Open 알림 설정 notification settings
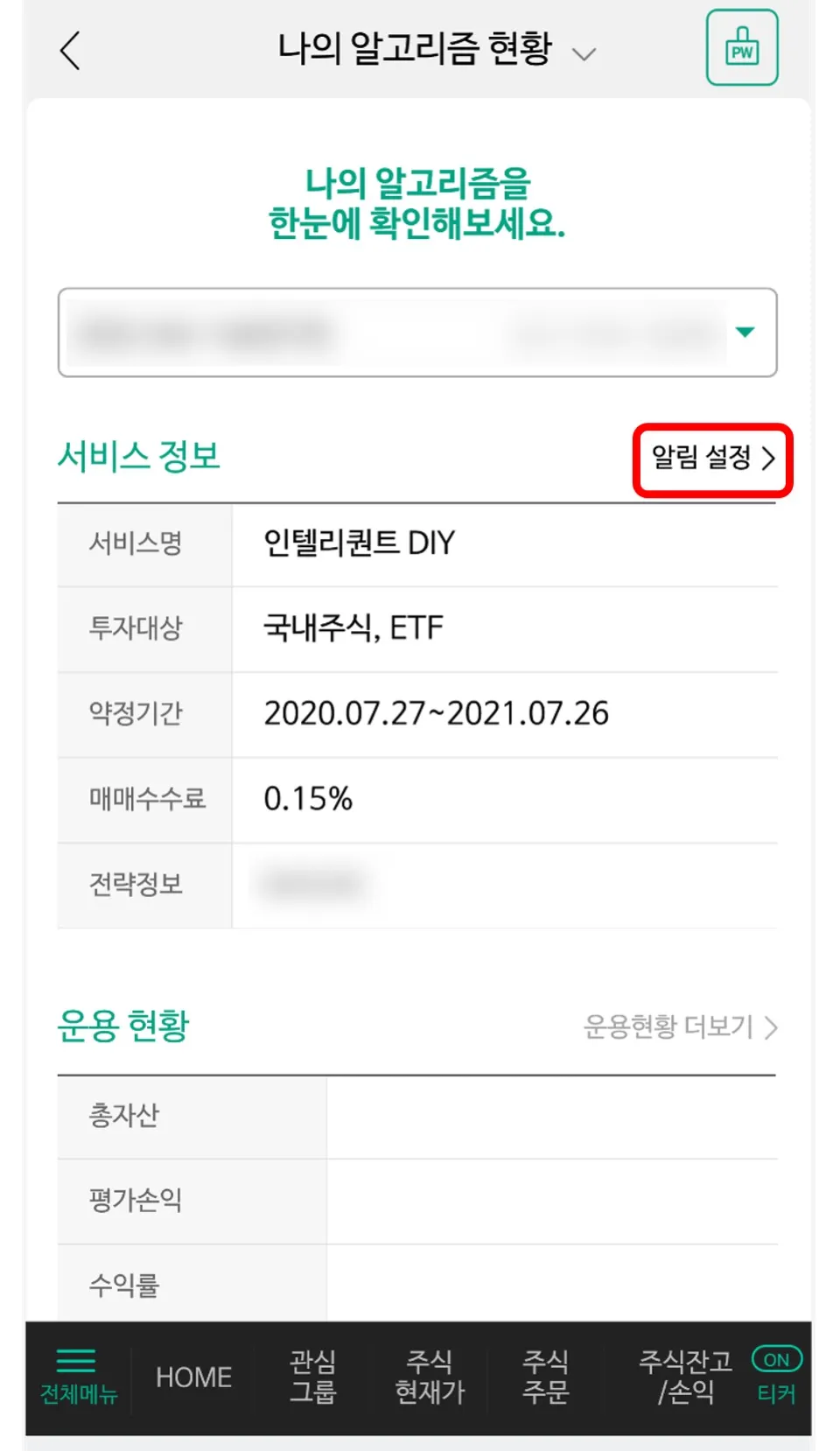Image resolution: width=840 pixels, height=1451 pixels. (x=712, y=459)
